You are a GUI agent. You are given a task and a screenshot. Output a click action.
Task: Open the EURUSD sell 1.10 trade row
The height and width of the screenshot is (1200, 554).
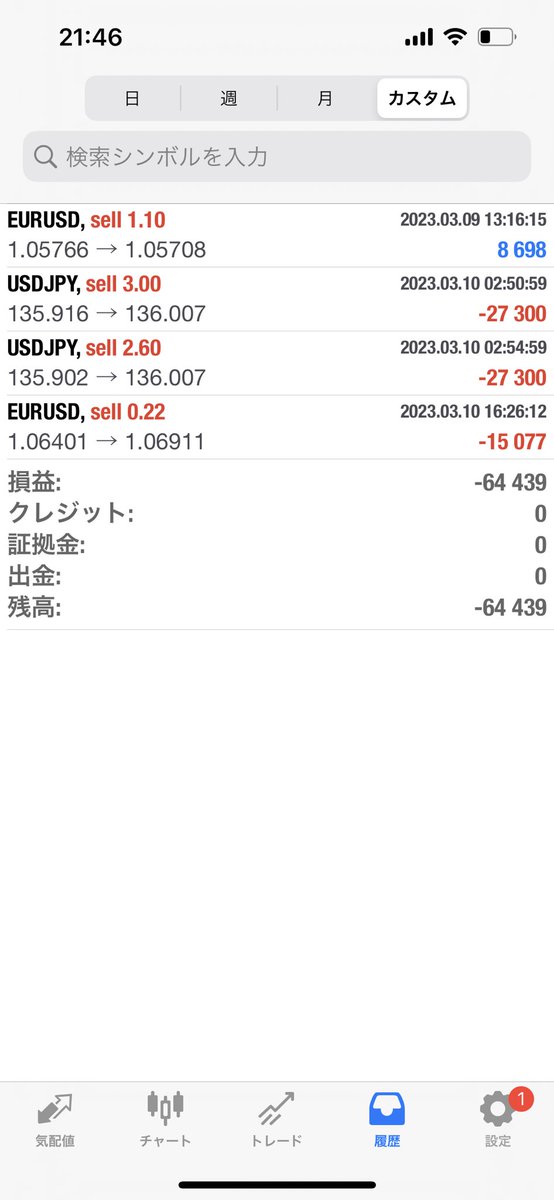tap(277, 235)
